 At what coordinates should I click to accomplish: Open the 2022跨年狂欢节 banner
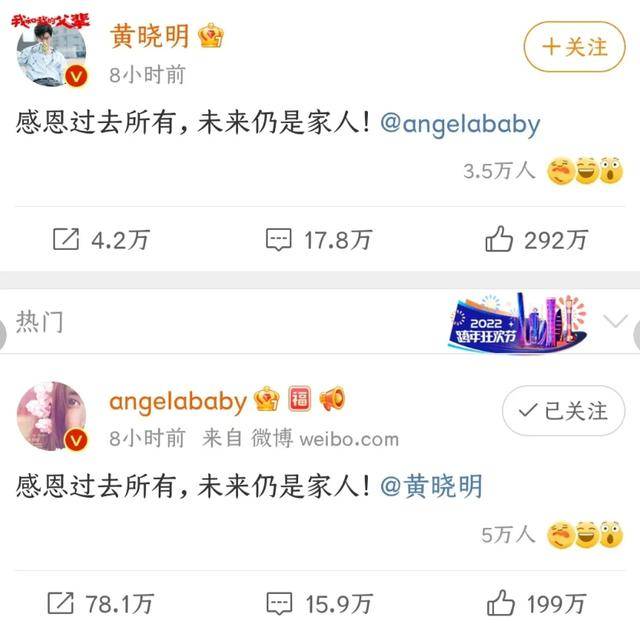click(517, 322)
